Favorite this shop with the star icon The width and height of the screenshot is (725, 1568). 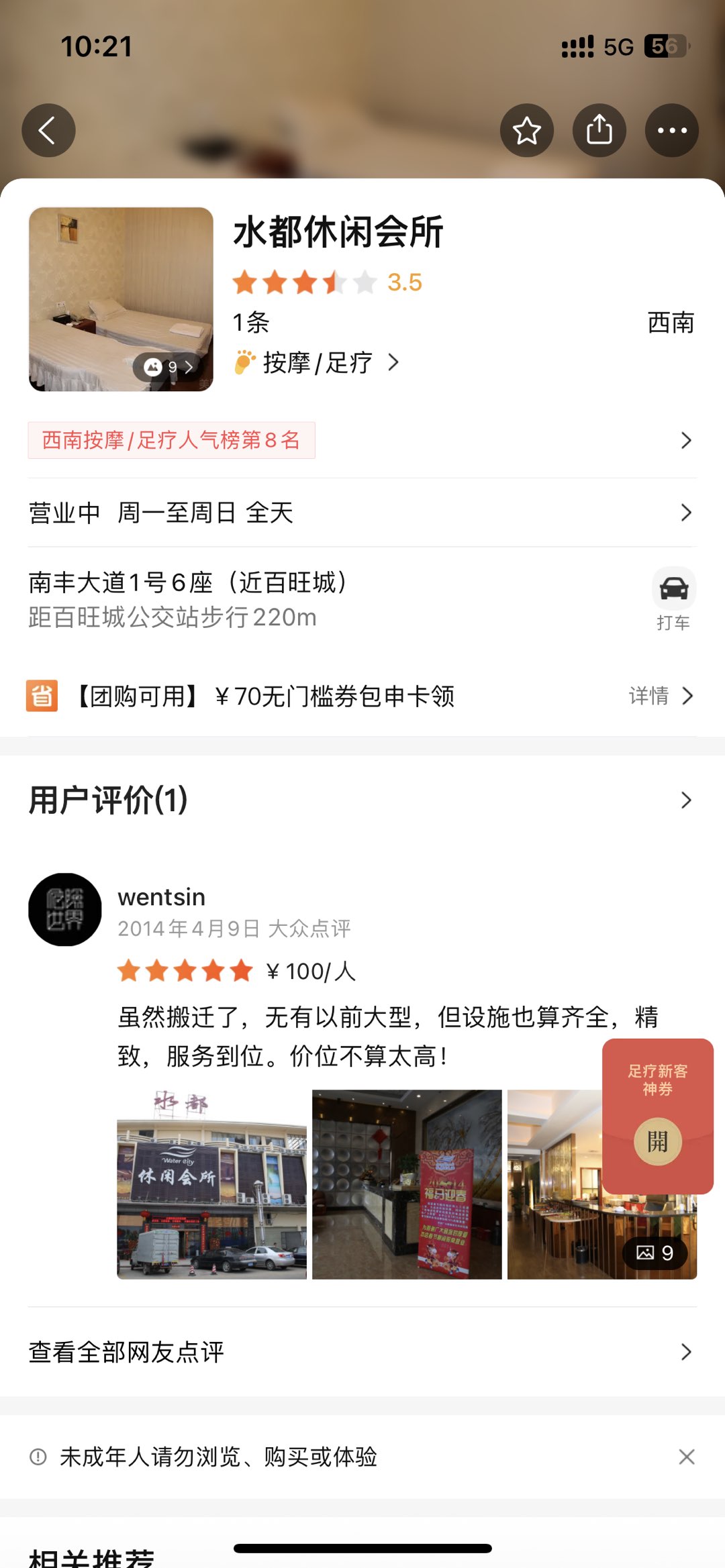[527, 130]
